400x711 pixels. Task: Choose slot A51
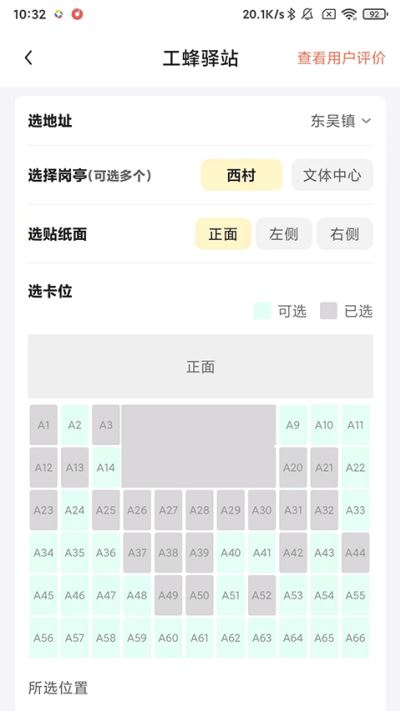[x=230, y=595]
